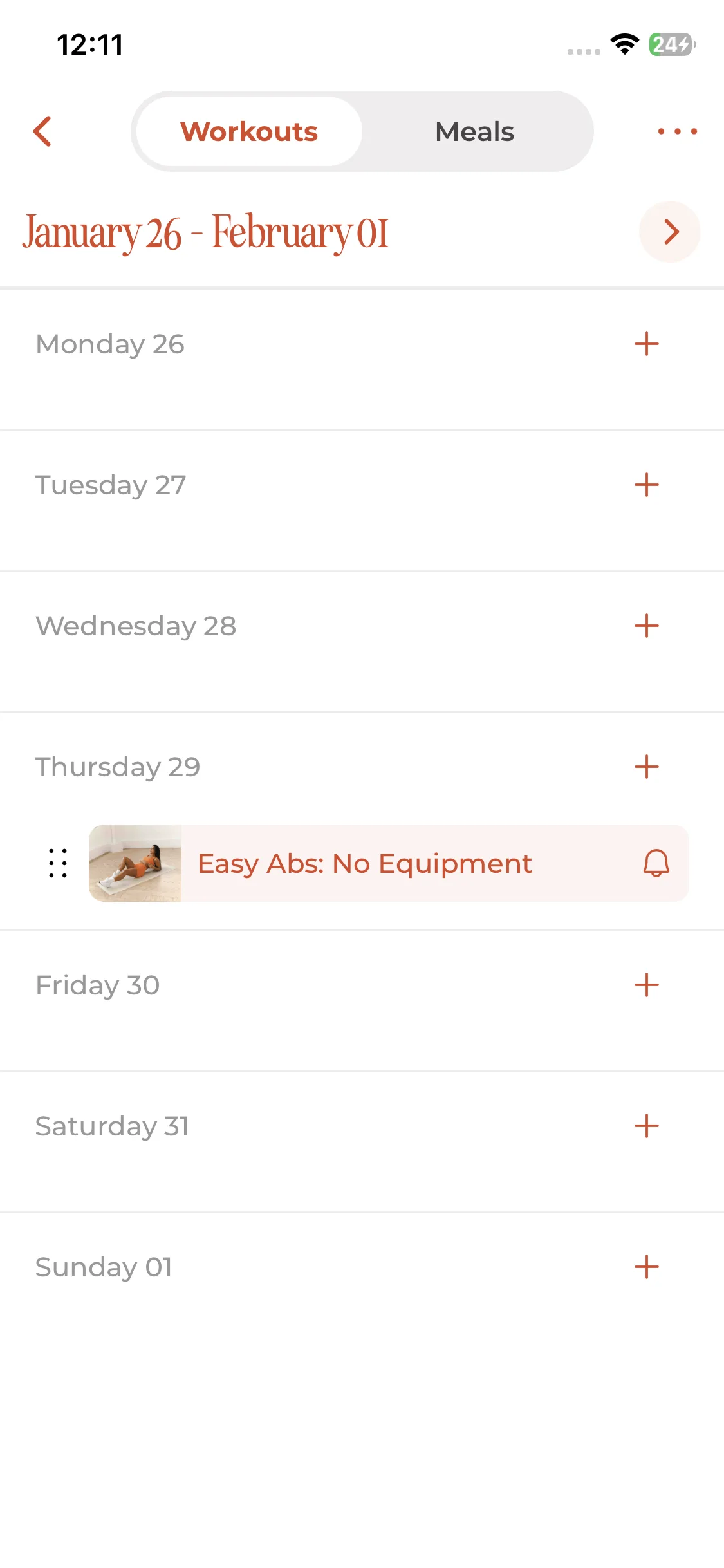Add a workout to Friday 30
The image size is (724, 1568).
pos(646,985)
